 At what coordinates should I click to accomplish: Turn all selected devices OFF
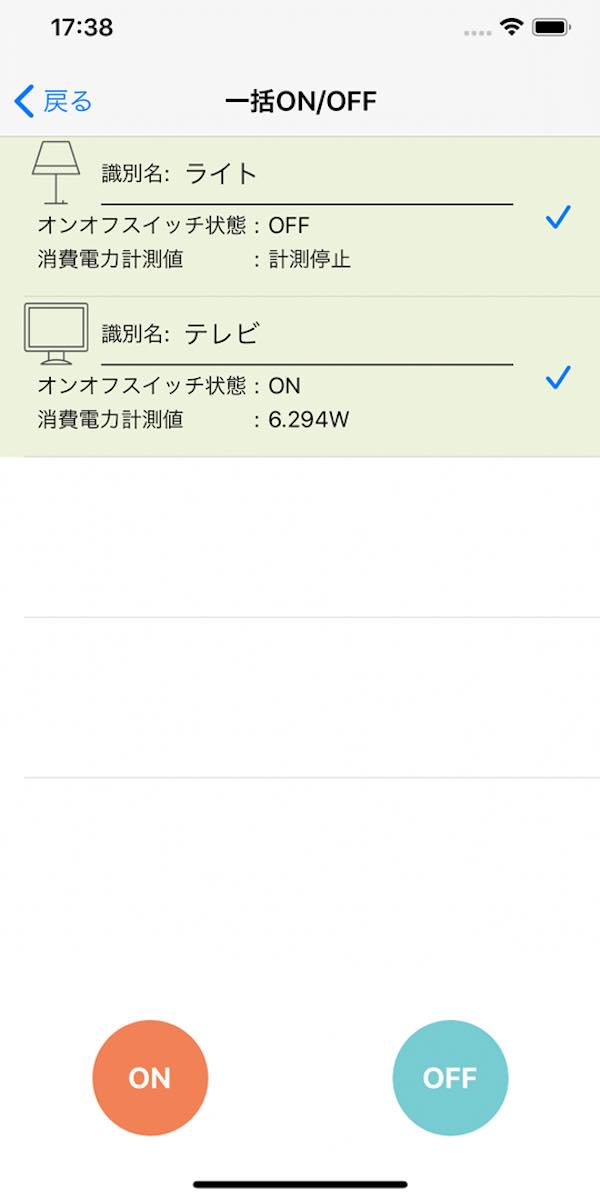pyautogui.click(x=450, y=1078)
